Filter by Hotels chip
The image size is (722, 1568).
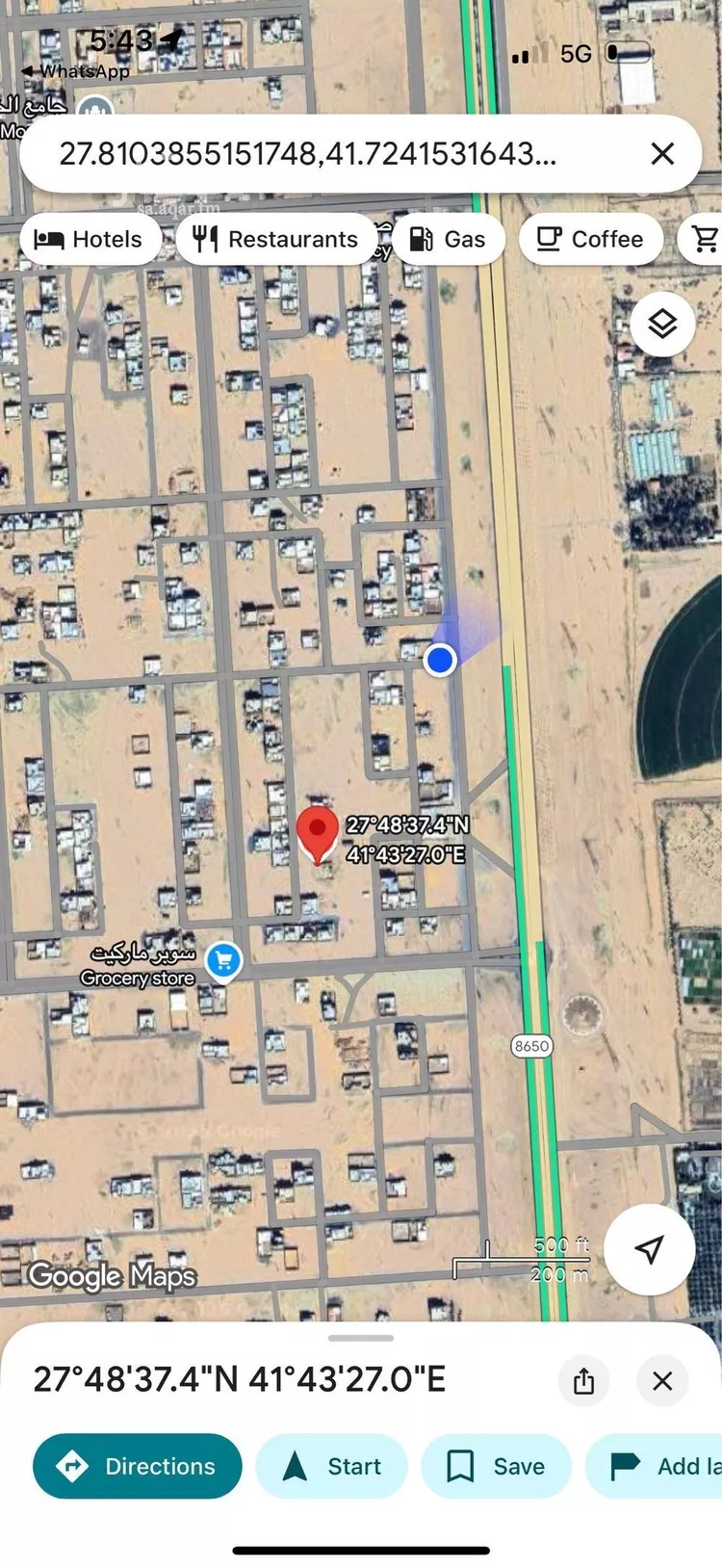[89, 239]
